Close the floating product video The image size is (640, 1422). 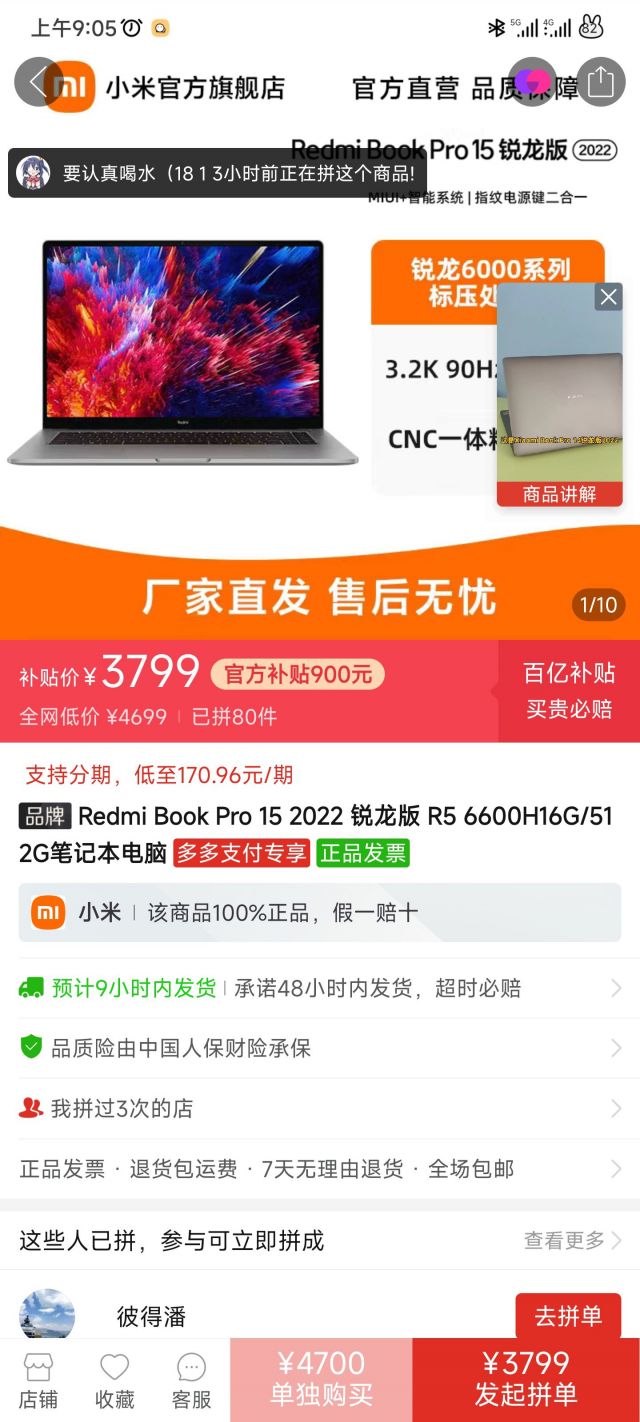coord(608,297)
